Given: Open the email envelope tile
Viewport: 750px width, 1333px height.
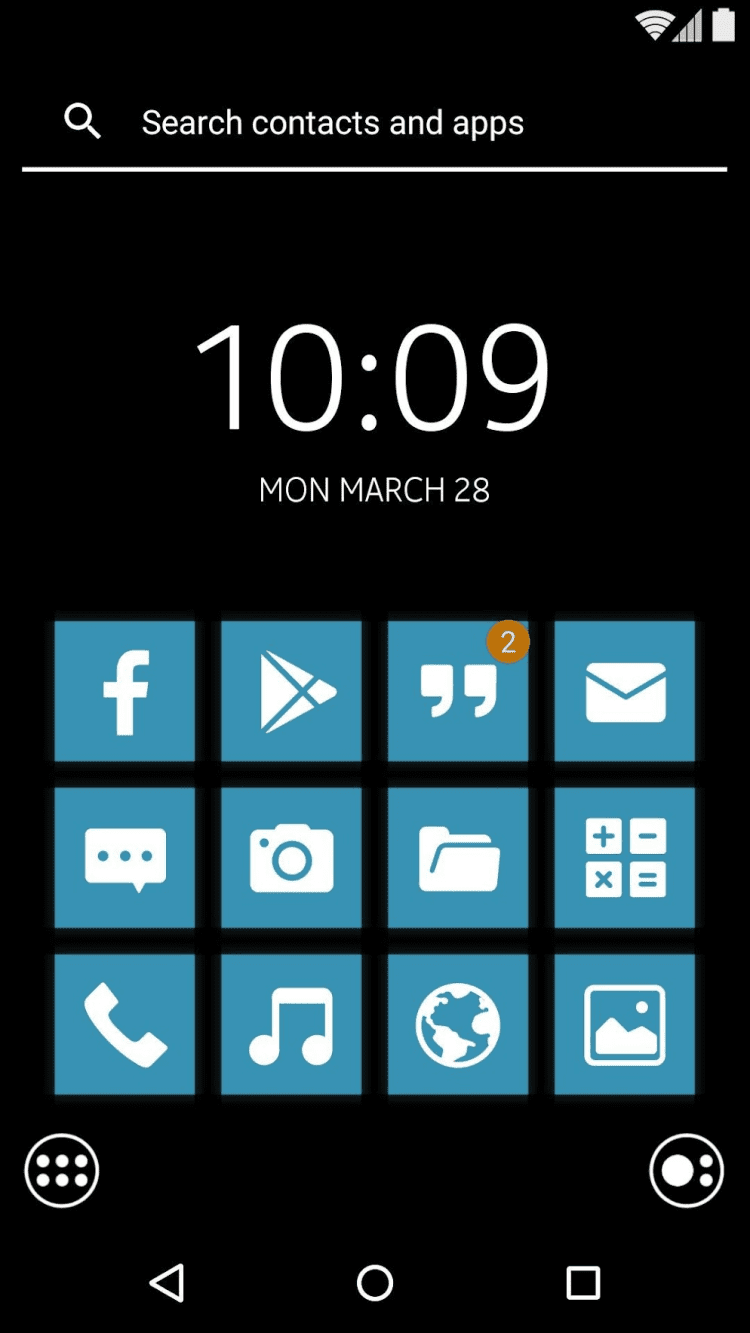Looking at the screenshot, I should [x=625, y=691].
